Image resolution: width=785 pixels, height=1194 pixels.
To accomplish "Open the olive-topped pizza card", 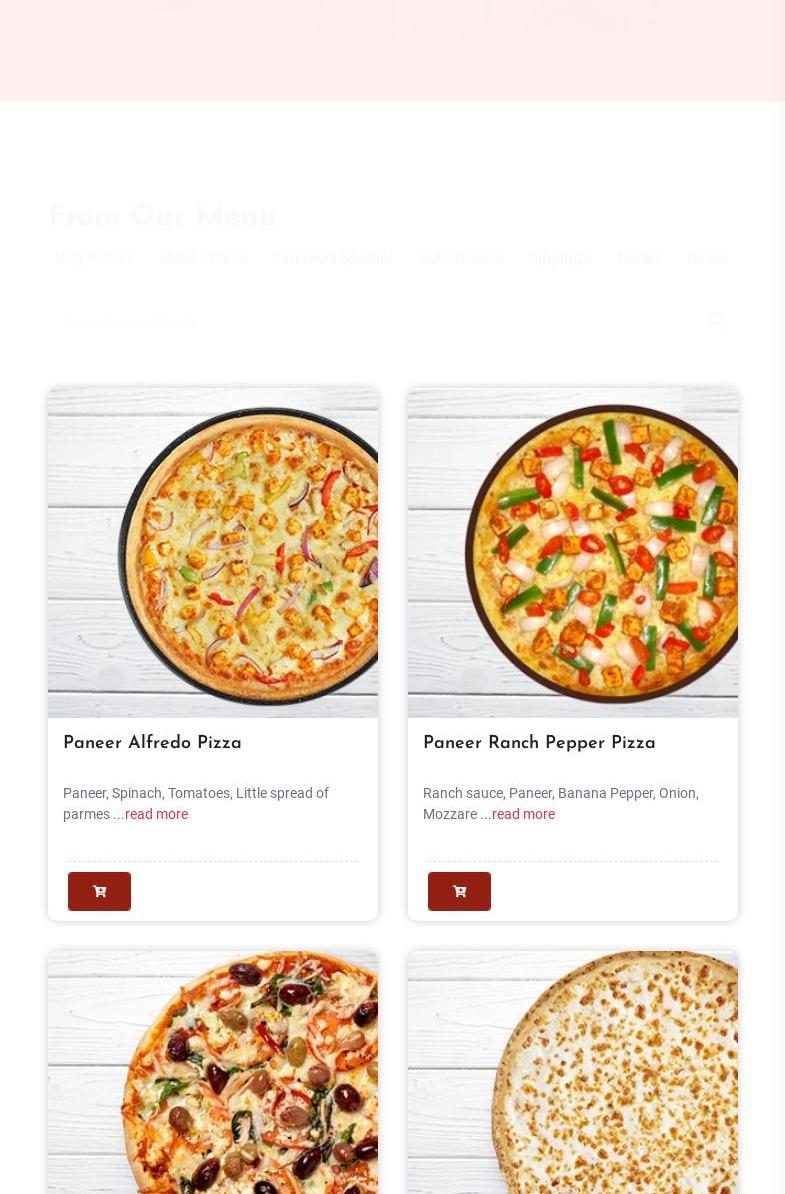I will (213, 1072).
